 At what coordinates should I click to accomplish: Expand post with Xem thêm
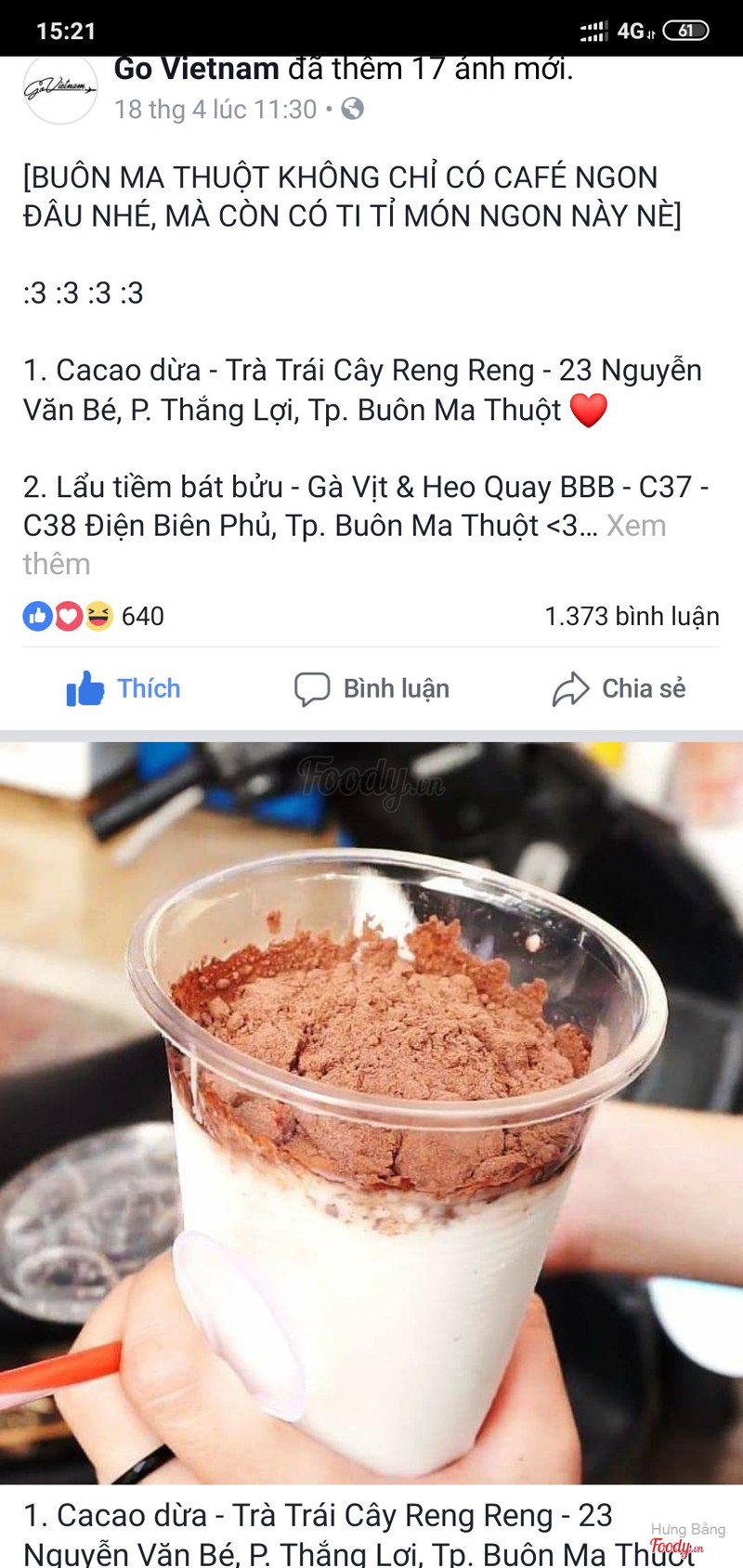click(635, 527)
